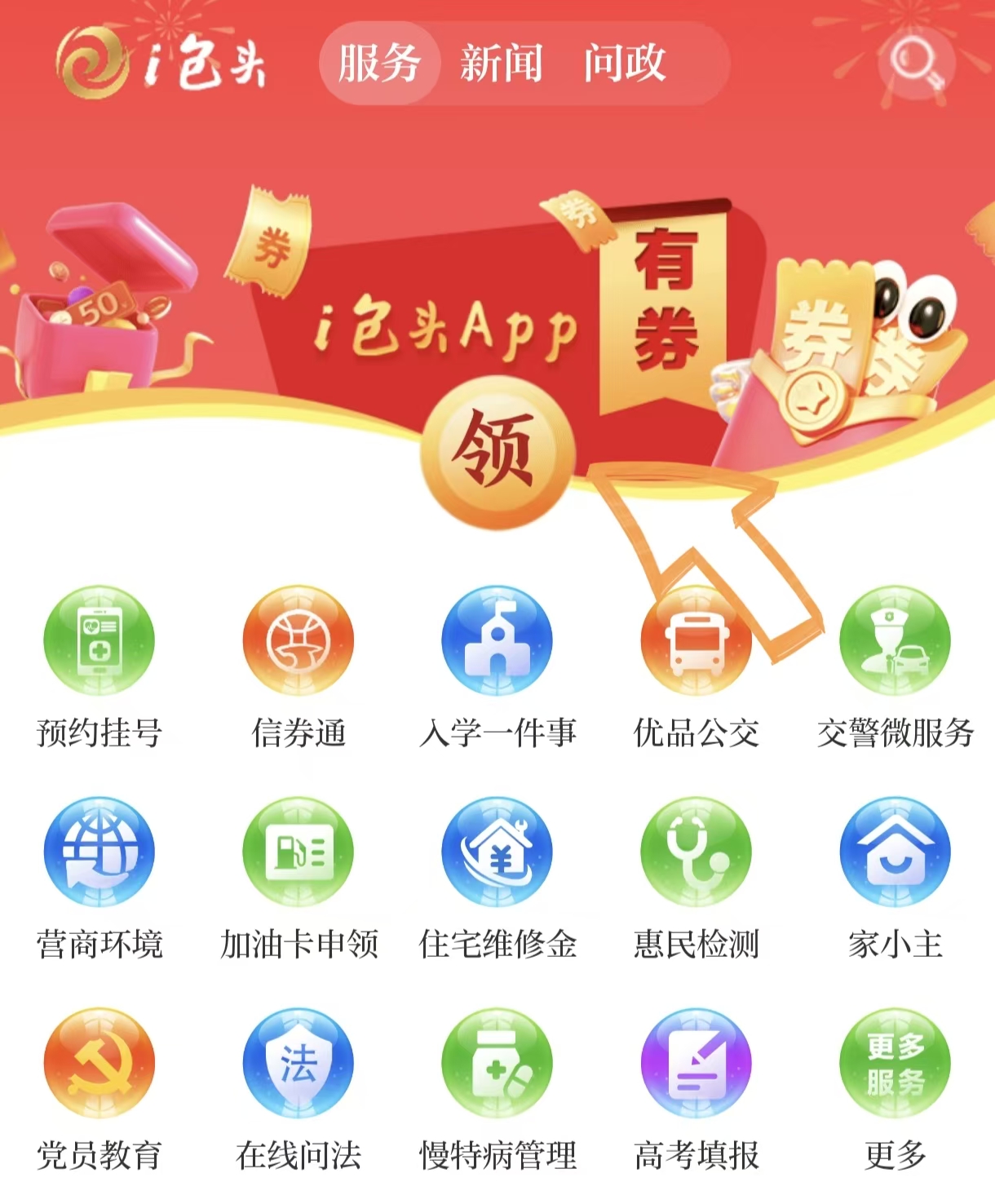Tap the 领 coupon button
Screen dimensions: 995x1204
tap(497, 450)
